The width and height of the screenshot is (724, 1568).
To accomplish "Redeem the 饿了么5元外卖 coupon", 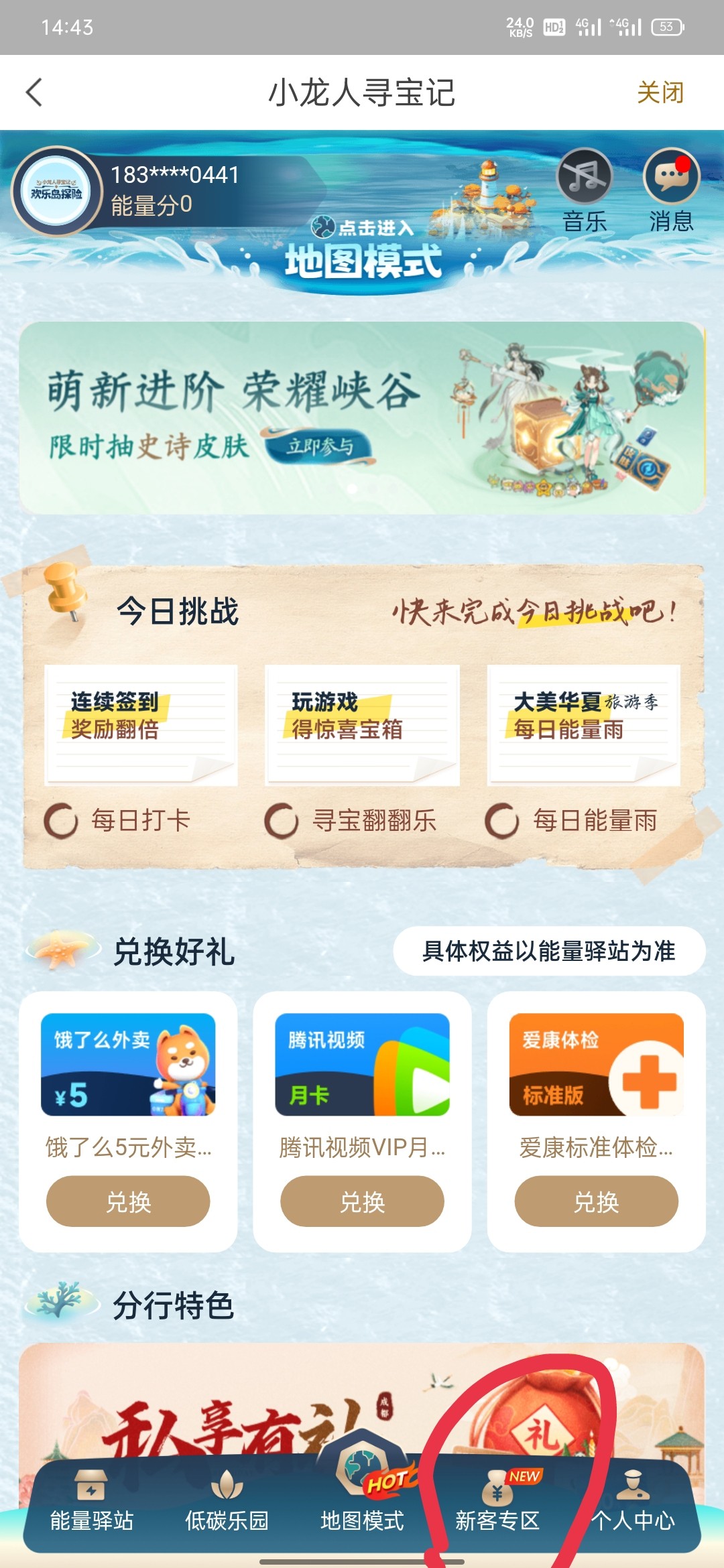I will tap(128, 1201).
